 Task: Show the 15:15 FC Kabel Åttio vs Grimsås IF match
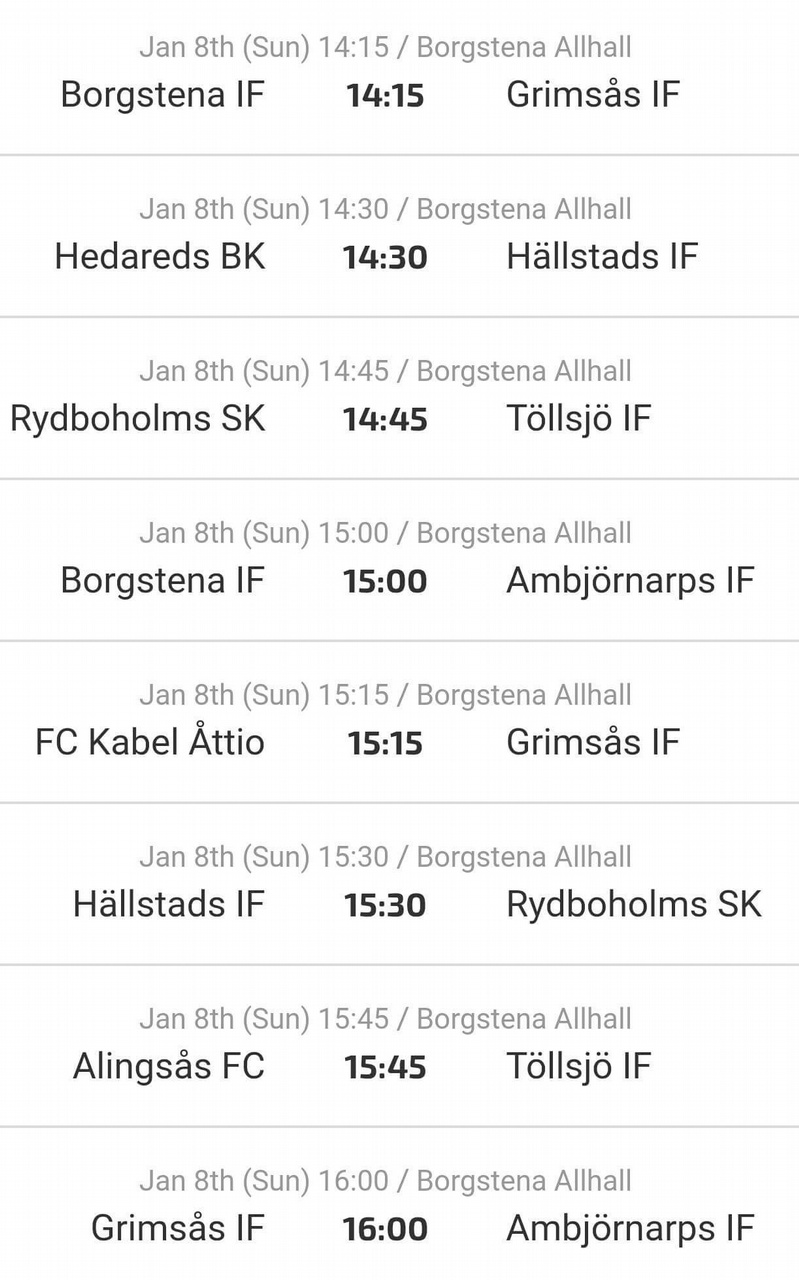(399, 722)
